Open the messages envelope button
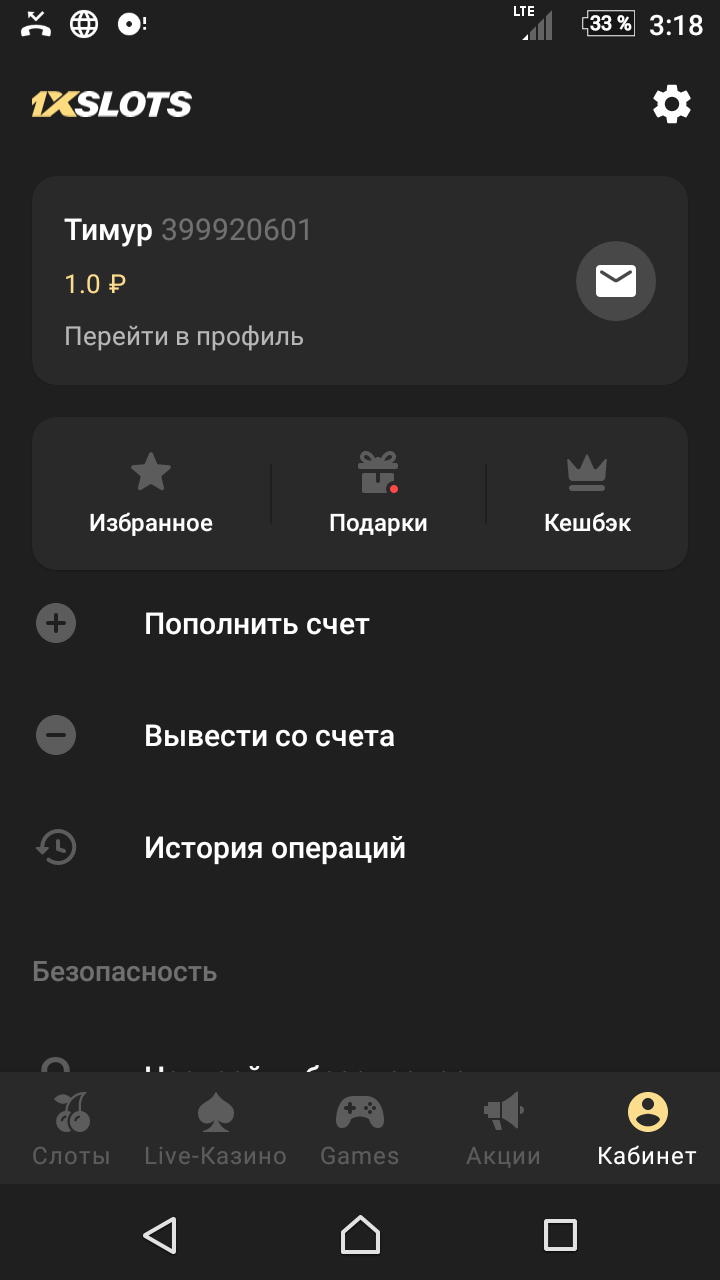Screen dimensions: 720x1280 [x=616, y=282]
